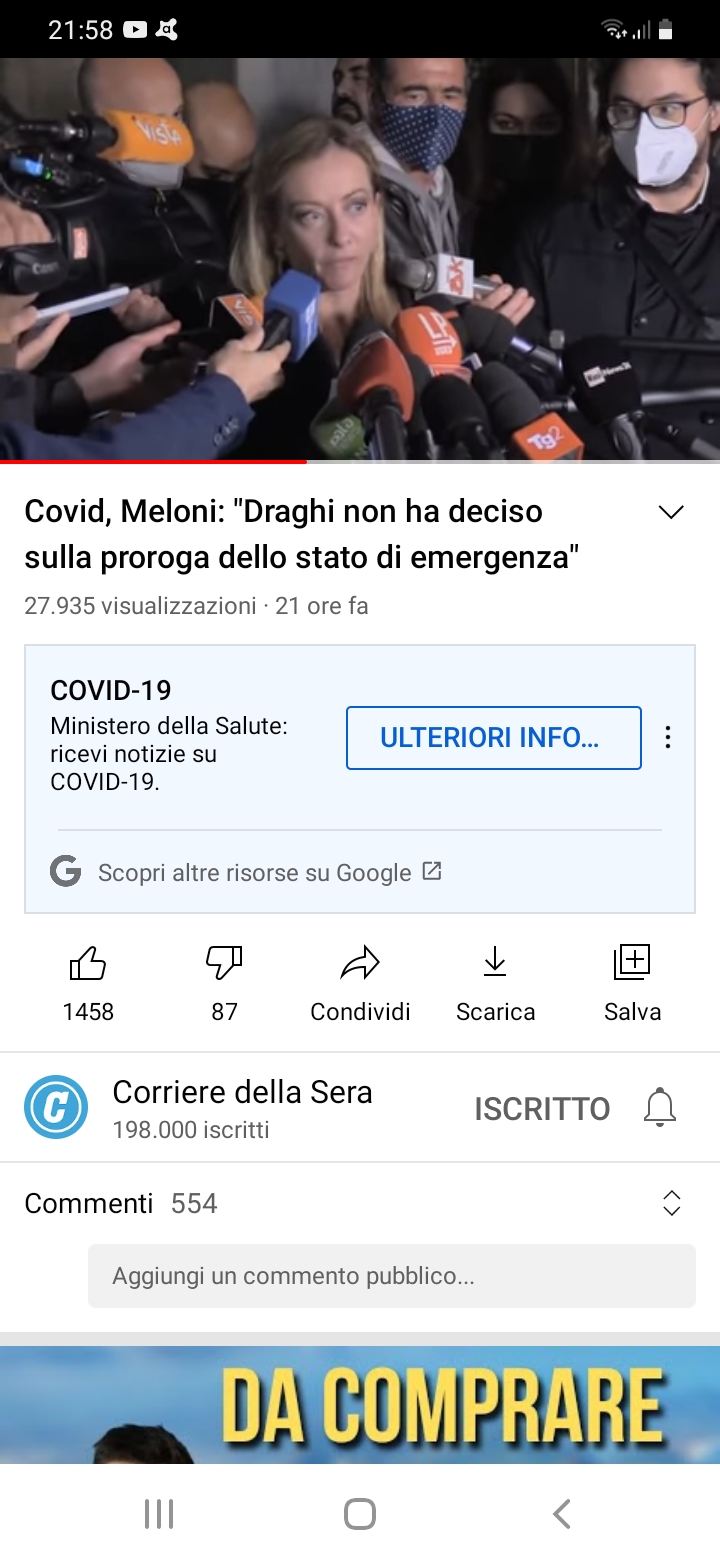Tap the Aggiungi un commento pubblico field
The height and width of the screenshot is (1560, 720).
tap(391, 1276)
